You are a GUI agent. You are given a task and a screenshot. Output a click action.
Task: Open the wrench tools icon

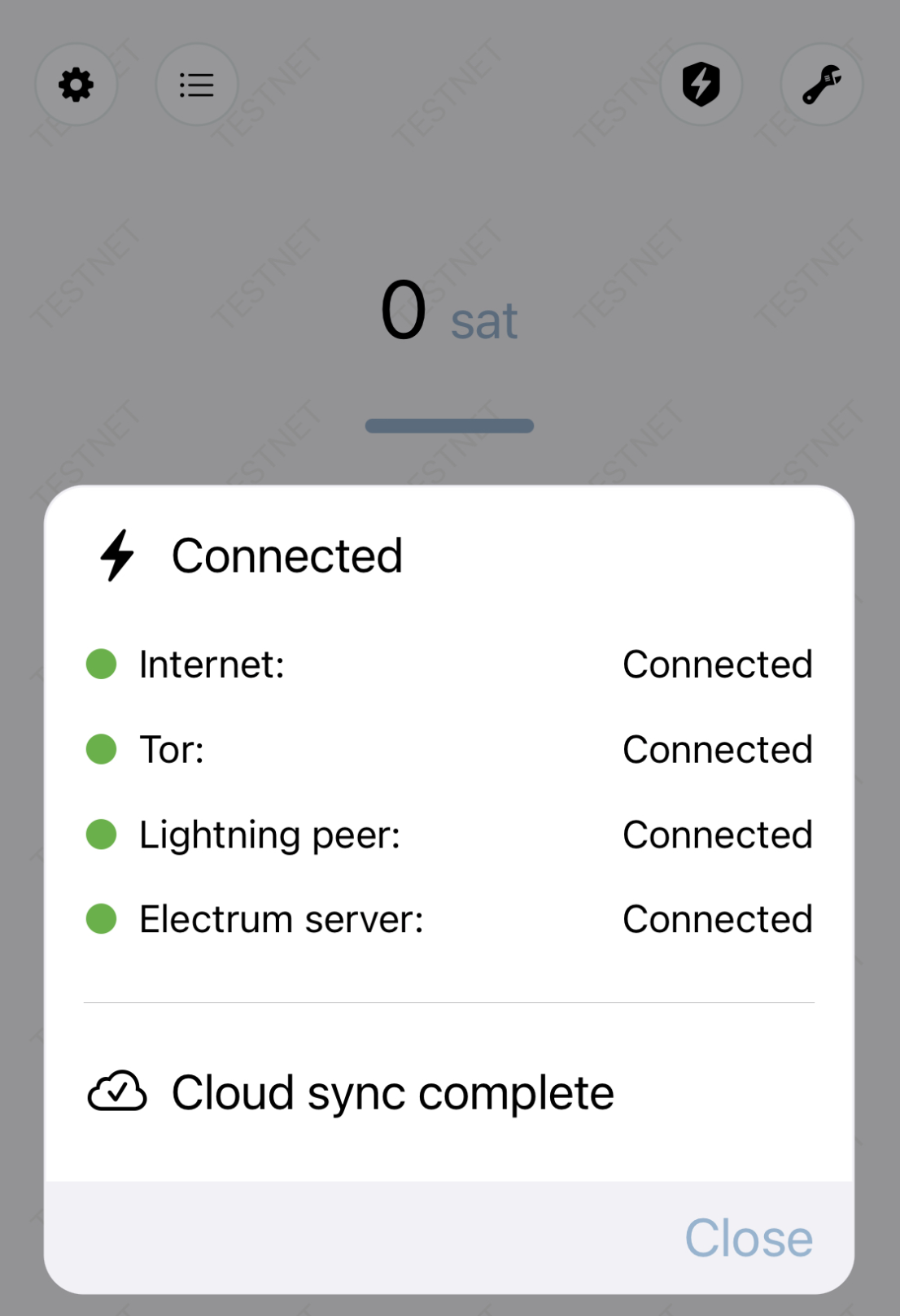pos(821,85)
